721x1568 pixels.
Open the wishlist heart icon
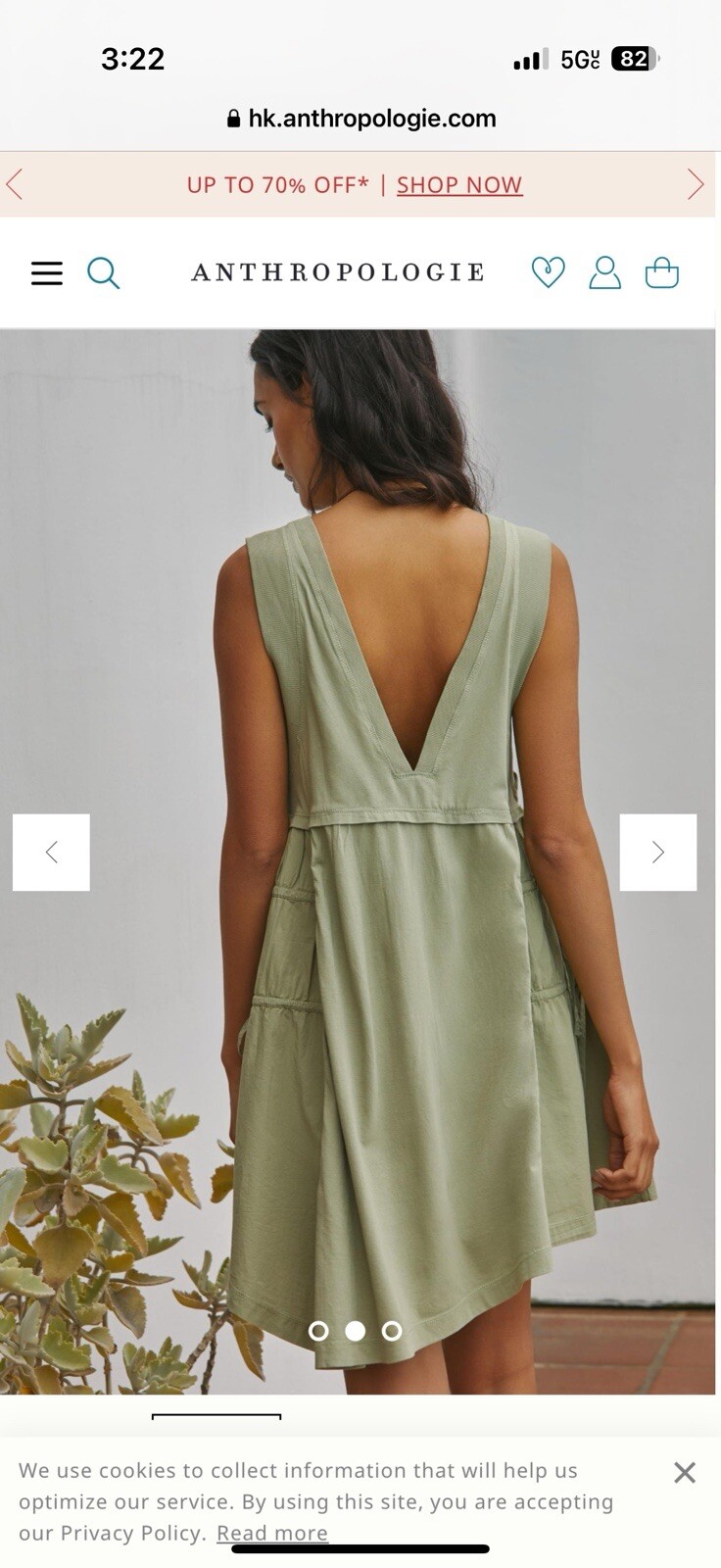[x=548, y=271]
